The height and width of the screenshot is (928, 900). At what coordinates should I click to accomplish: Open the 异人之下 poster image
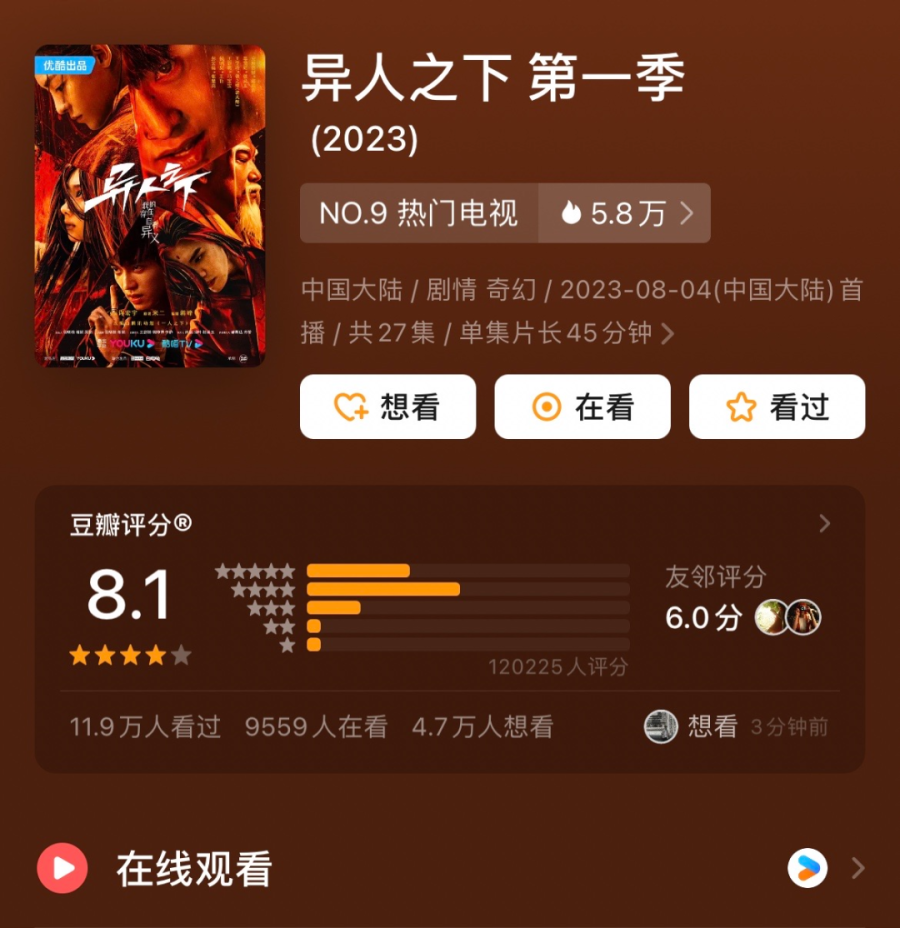tap(150, 206)
